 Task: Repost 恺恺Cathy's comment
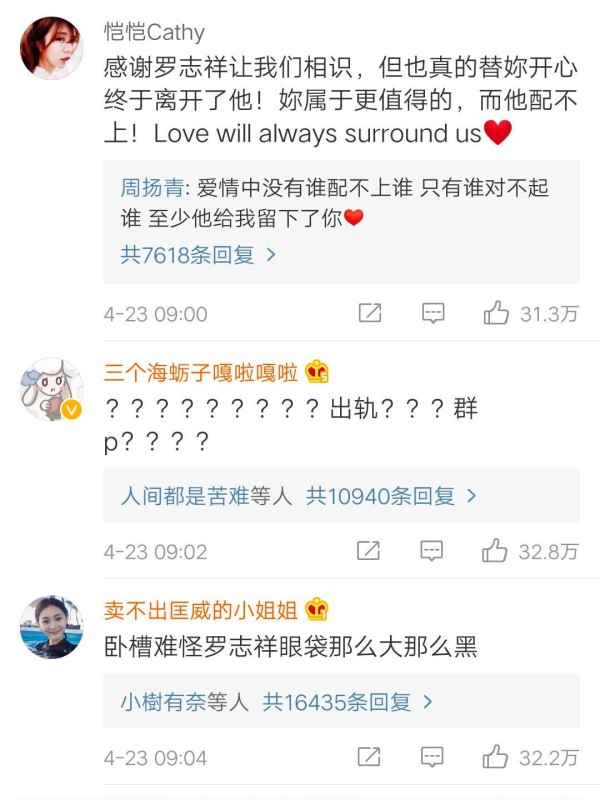(x=370, y=314)
